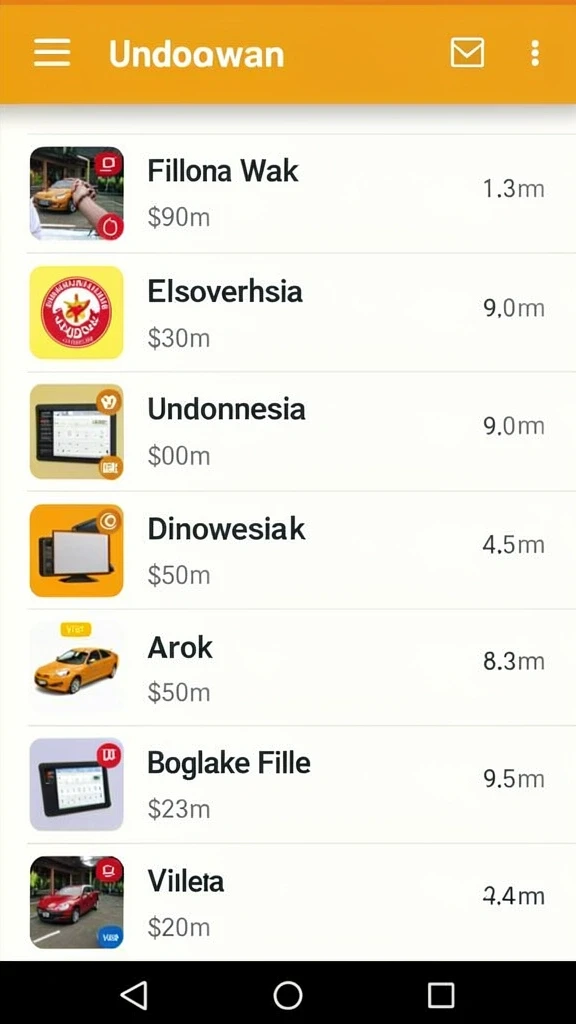
Task: Tap the system home button
Action: pos(287,995)
